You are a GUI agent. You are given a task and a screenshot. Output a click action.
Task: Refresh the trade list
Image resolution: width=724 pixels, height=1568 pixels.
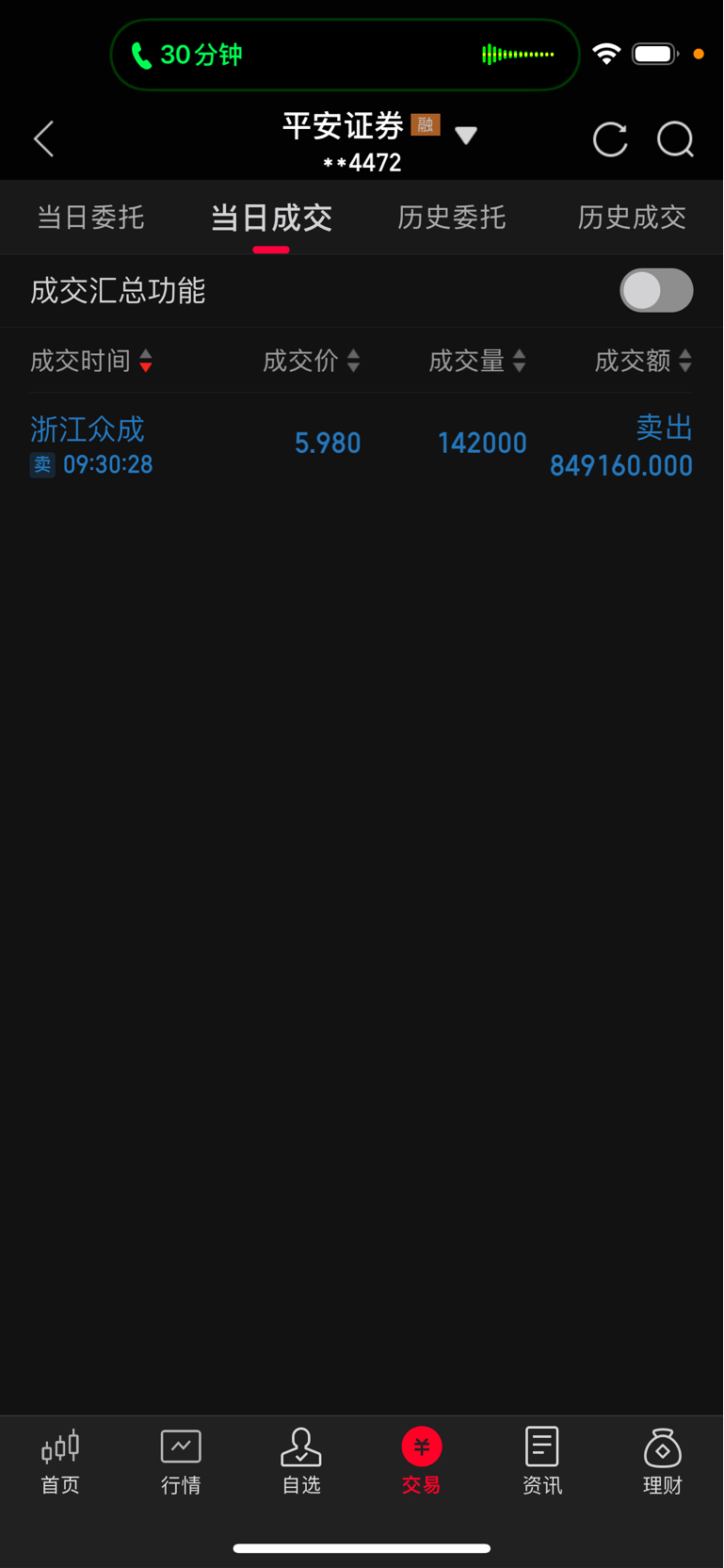coord(610,139)
